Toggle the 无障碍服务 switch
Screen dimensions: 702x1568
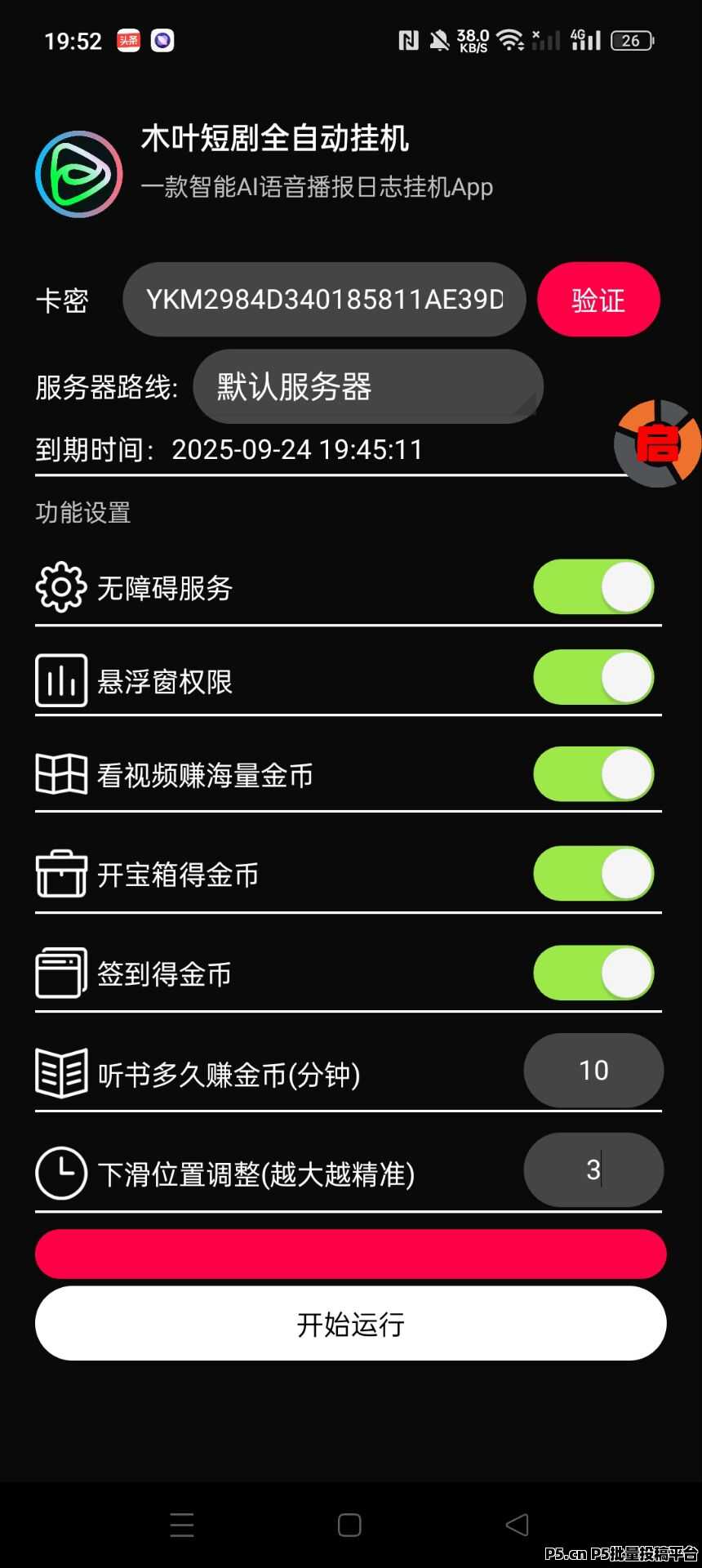[593, 587]
